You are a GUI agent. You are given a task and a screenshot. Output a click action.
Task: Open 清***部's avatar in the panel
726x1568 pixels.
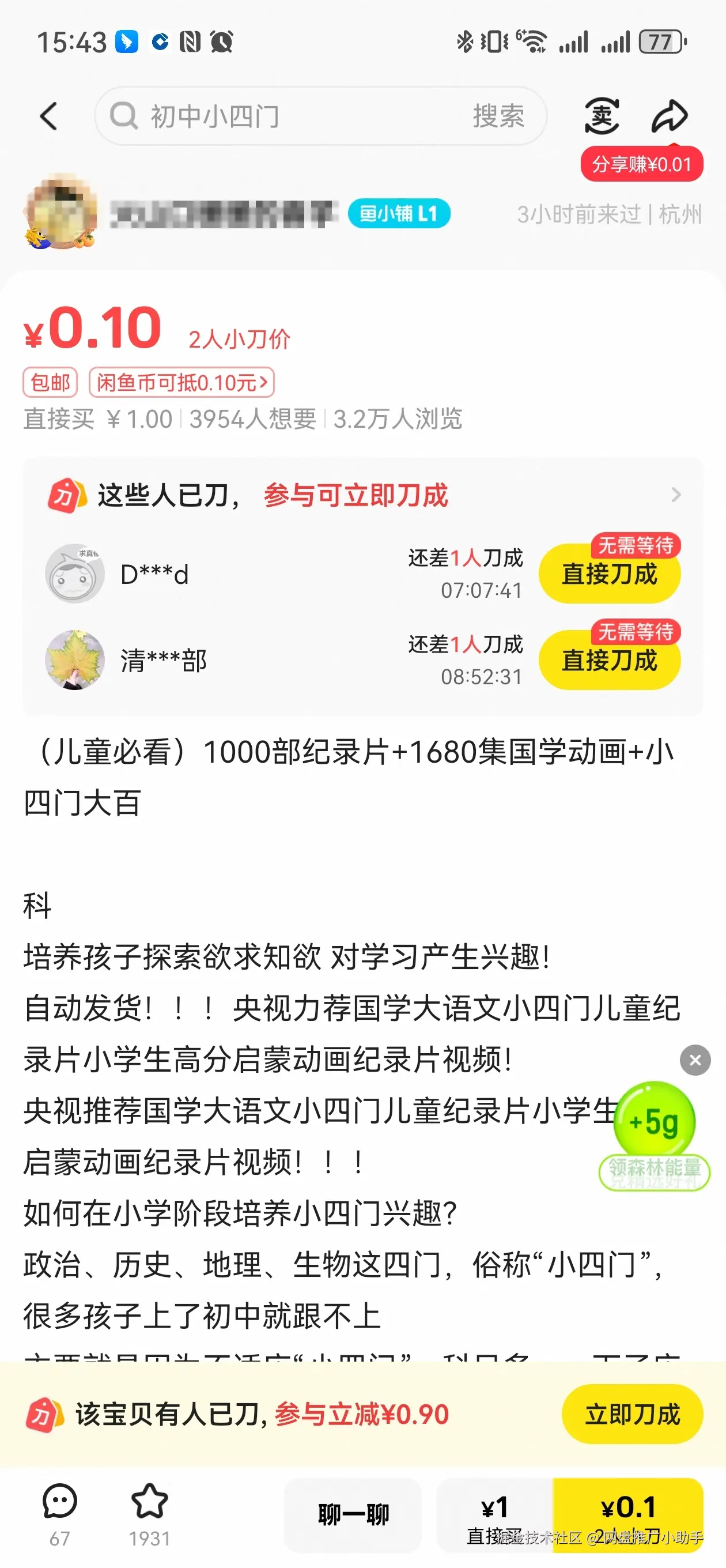[75, 660]
